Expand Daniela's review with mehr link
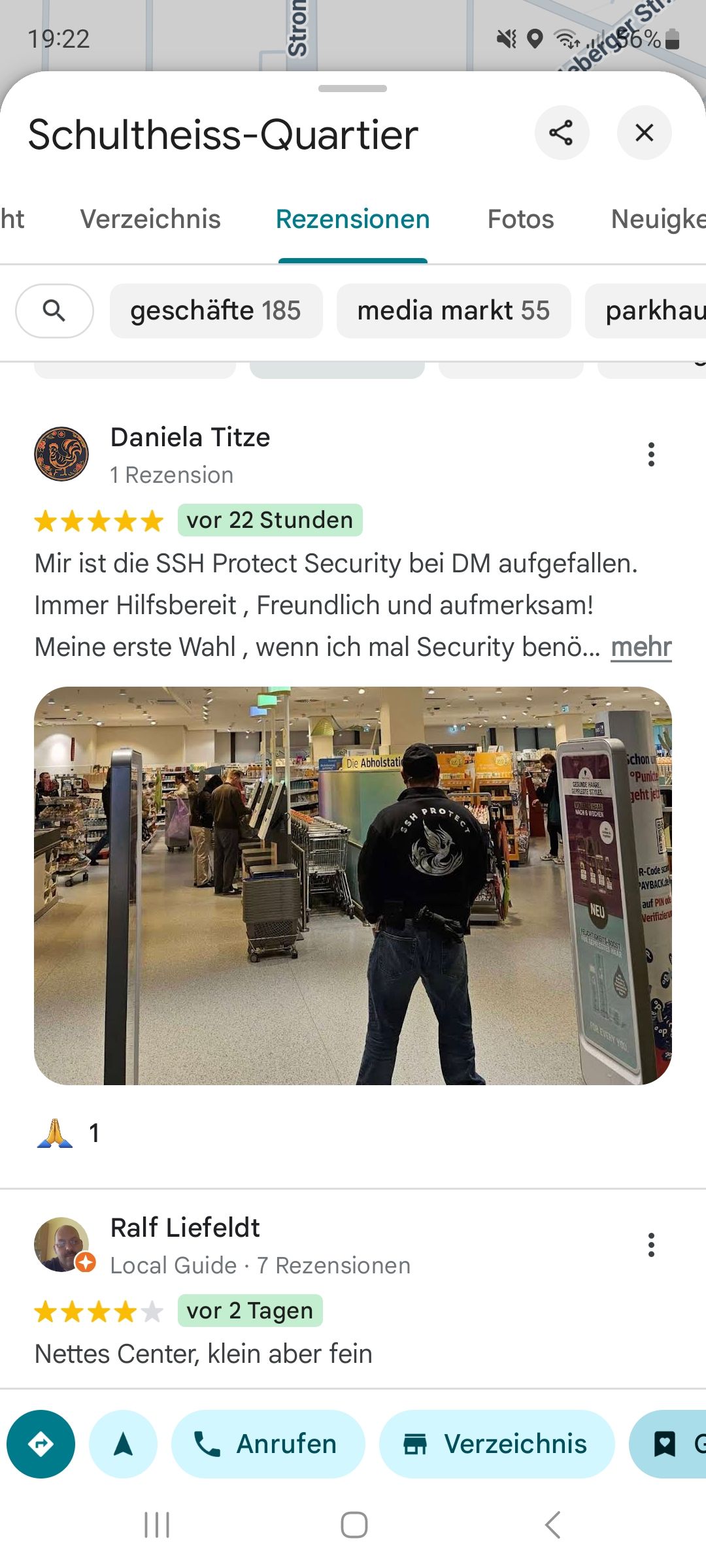706x1568 pixels. click(x=641, y=647)
